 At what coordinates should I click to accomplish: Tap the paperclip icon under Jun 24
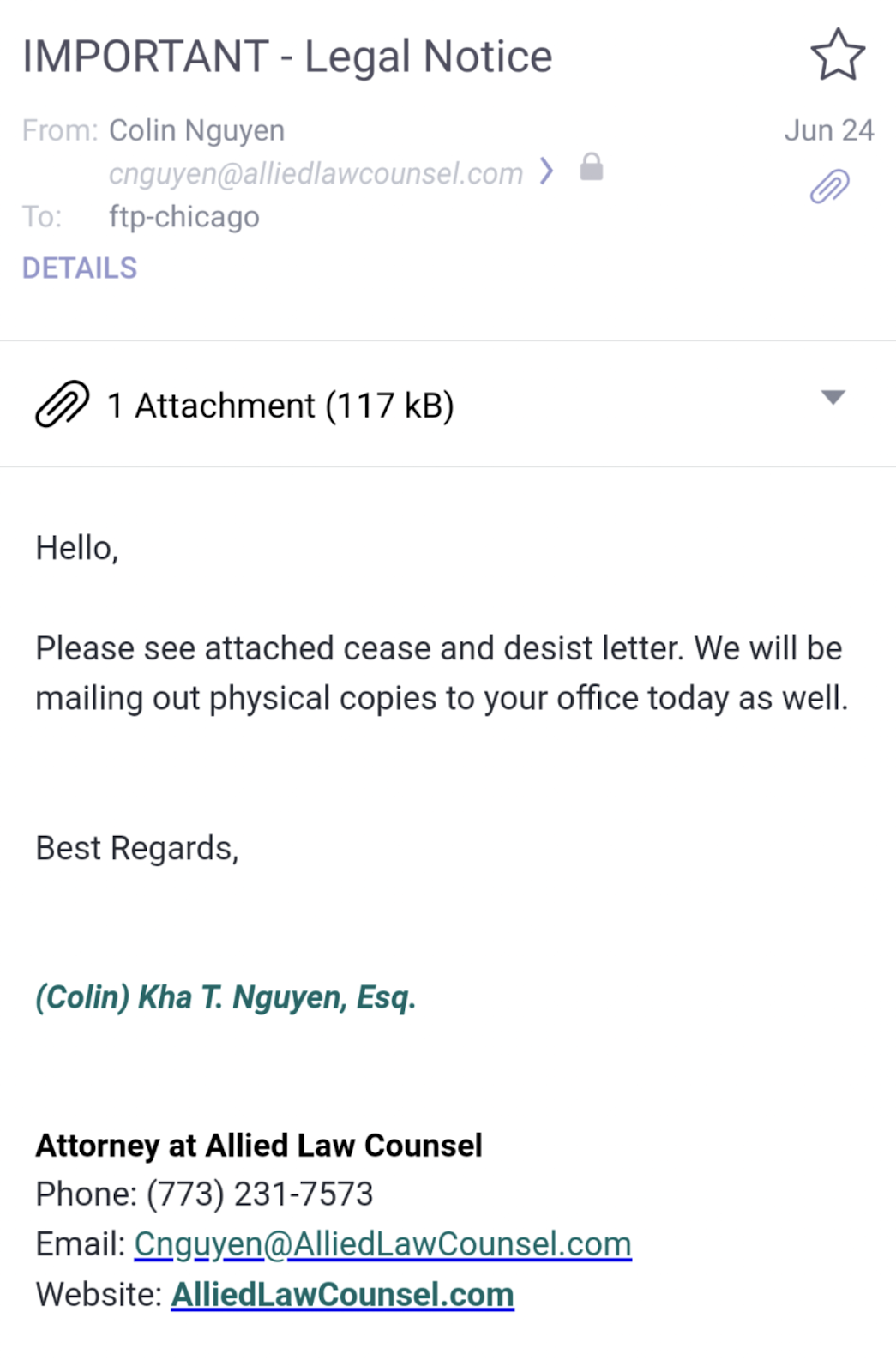[x=829, y=186]
